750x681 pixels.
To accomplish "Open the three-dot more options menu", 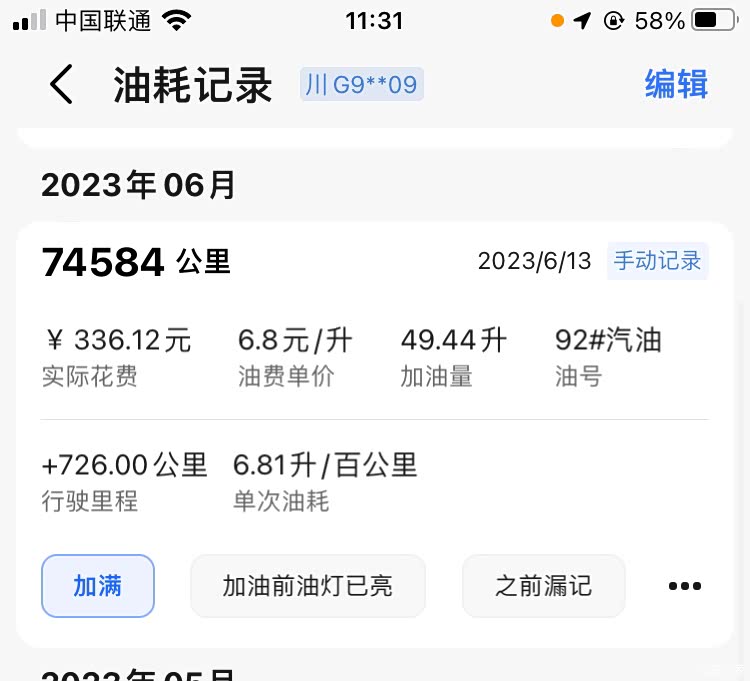I will pos(685,587).
